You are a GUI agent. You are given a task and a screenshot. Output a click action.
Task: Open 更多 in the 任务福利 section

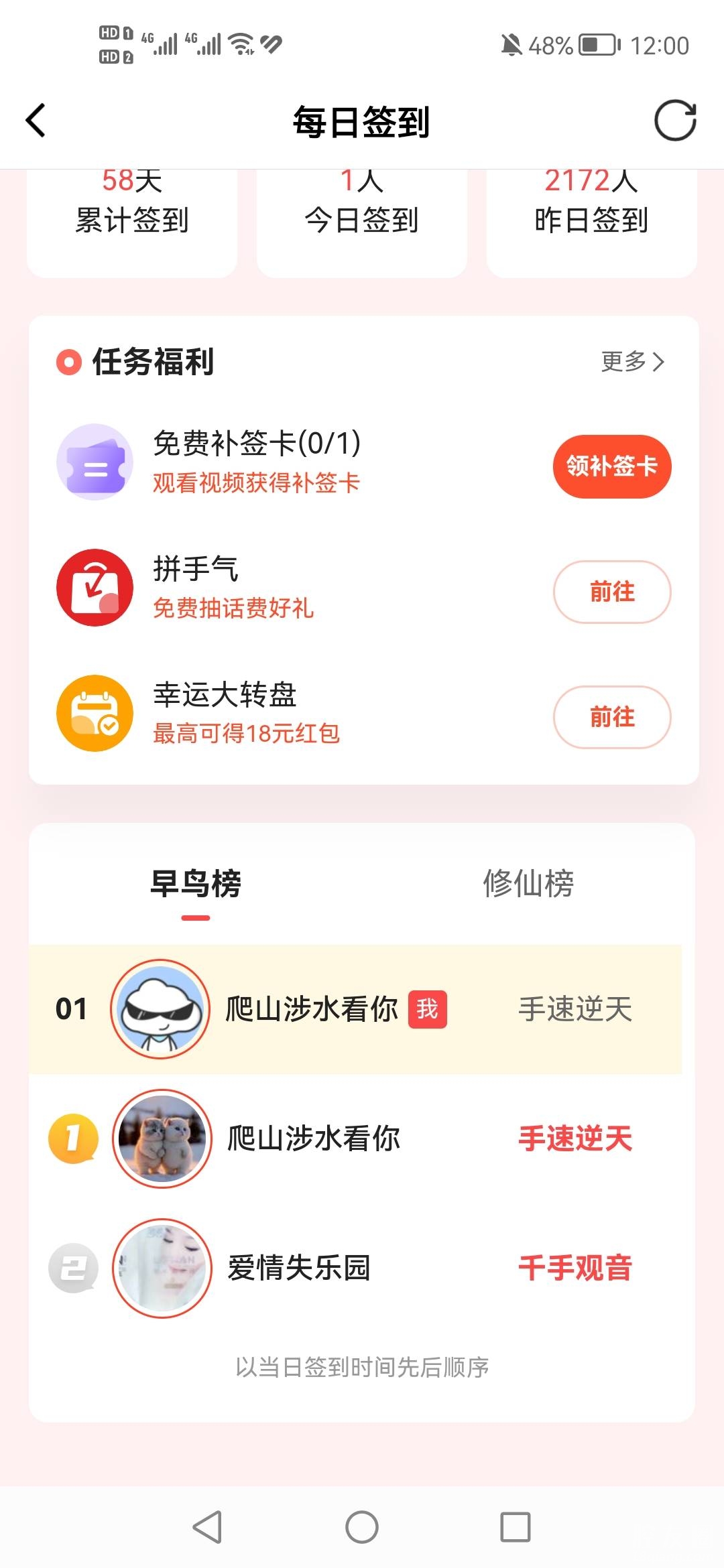point(632,362)
